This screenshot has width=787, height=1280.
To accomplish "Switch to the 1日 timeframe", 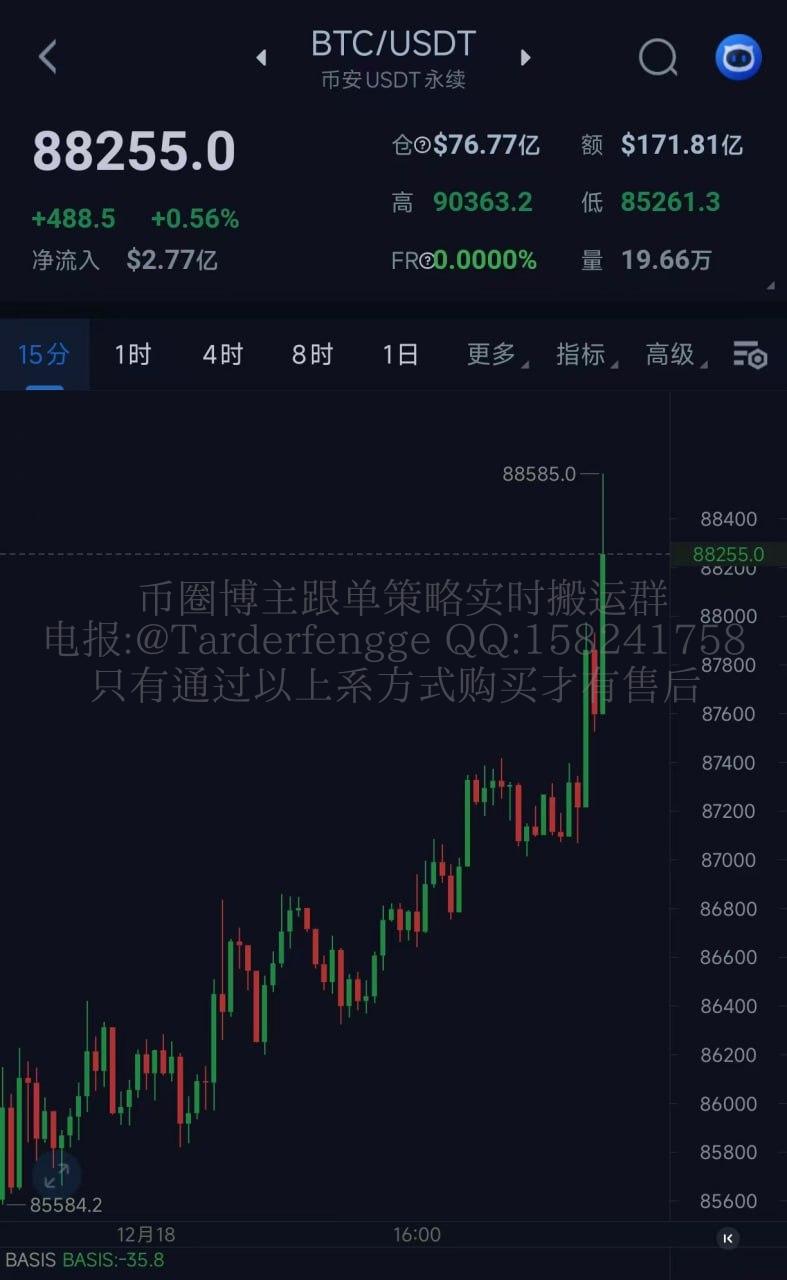I will [x=400, y=354].
